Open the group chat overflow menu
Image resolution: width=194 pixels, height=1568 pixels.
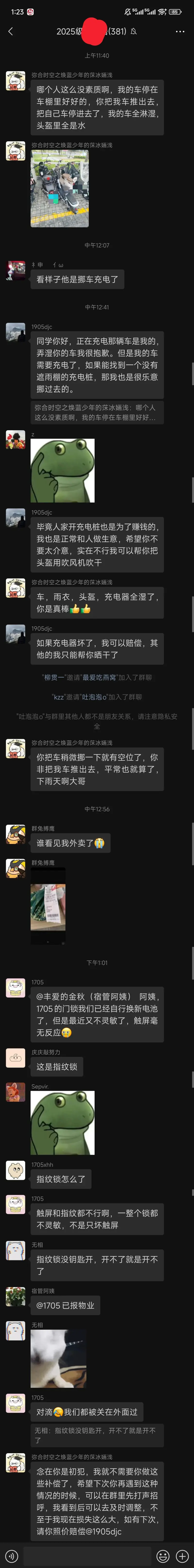(179, 31)
